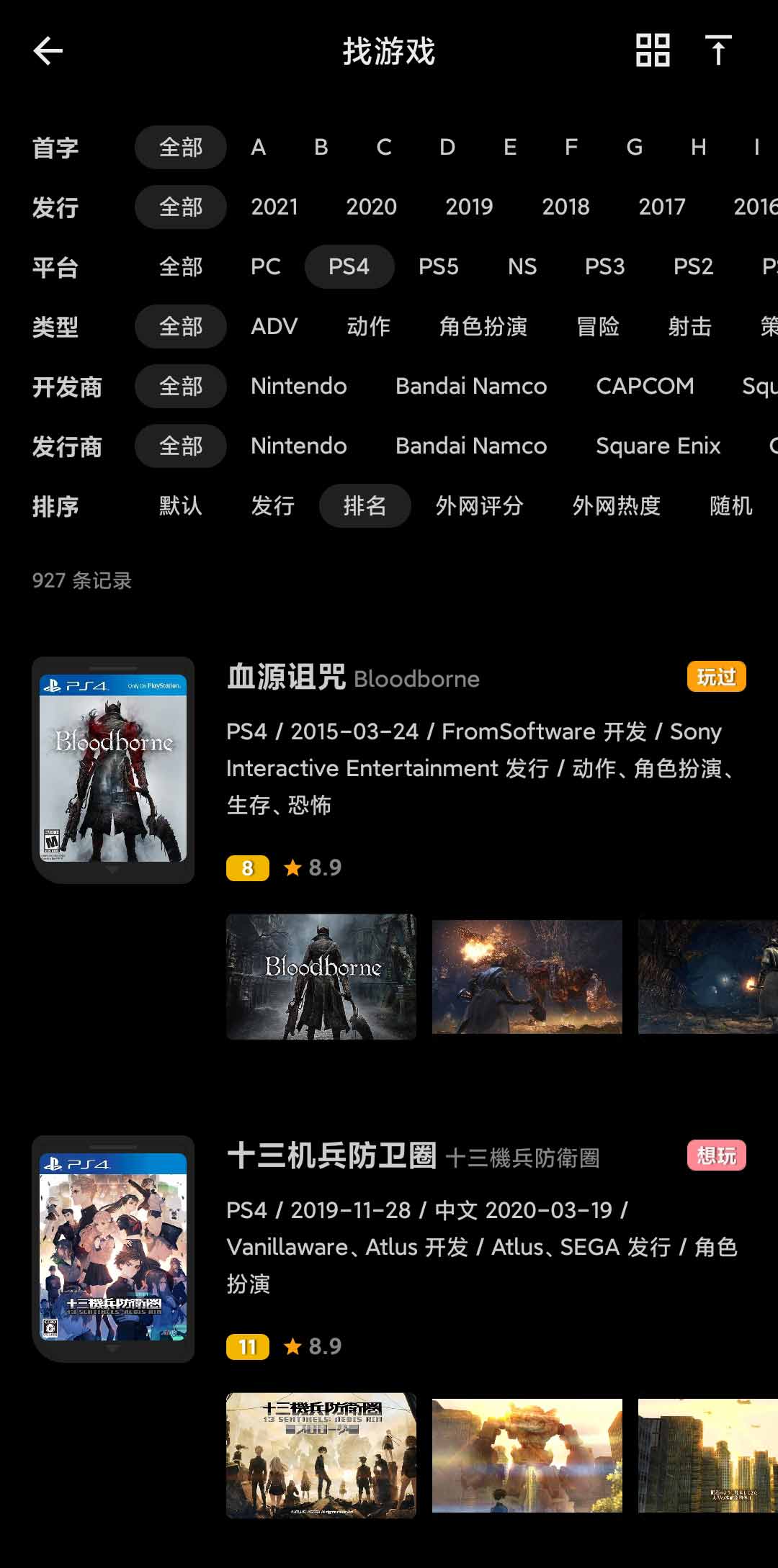Click the star rating icon beside 8.9
Image resolution: width=778 pixels, height=1568 pixels.
coord(292,868)
